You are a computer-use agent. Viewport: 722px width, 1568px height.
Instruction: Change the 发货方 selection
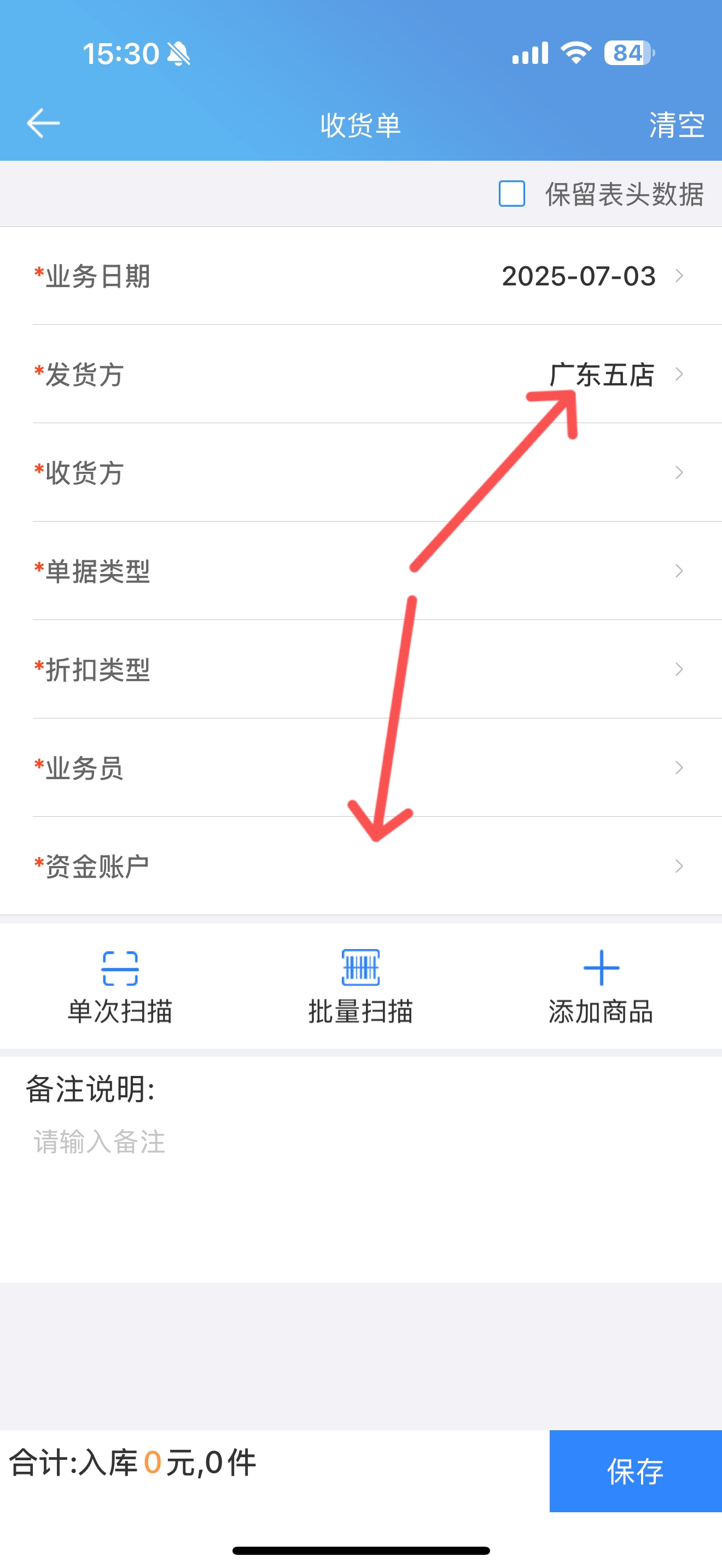(361, 375)
